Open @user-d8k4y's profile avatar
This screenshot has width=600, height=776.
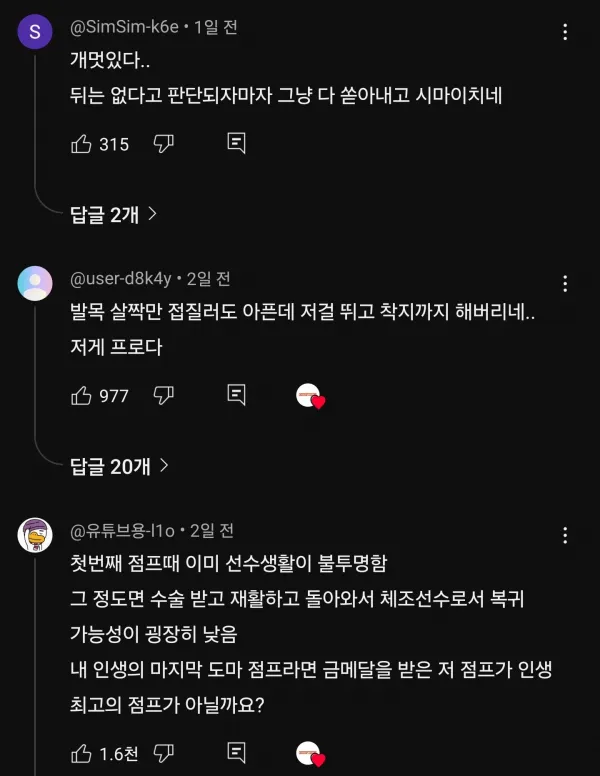click(35, 283)
